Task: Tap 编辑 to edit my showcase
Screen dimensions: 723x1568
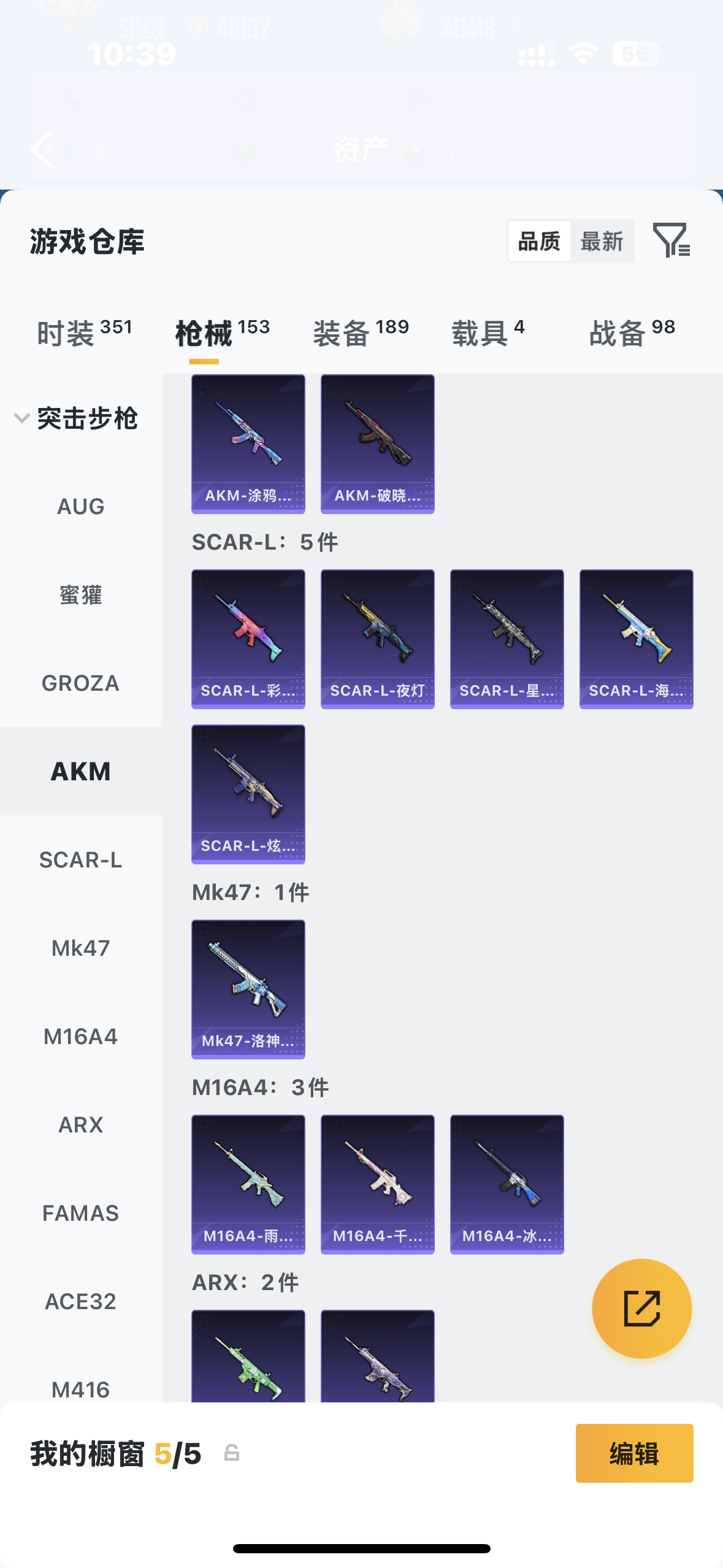Action: (634, 1453)
